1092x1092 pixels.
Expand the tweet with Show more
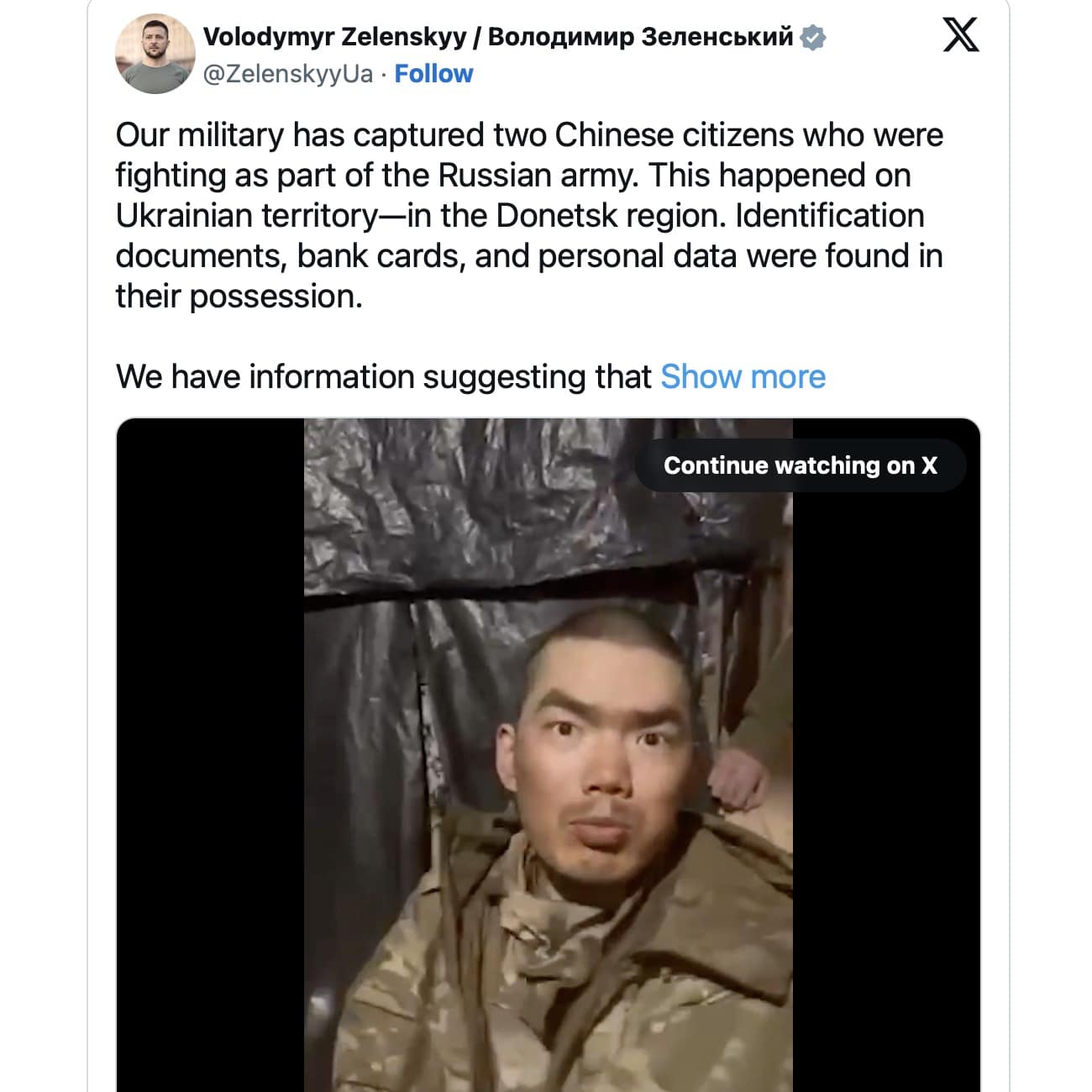tap(743, 377)
